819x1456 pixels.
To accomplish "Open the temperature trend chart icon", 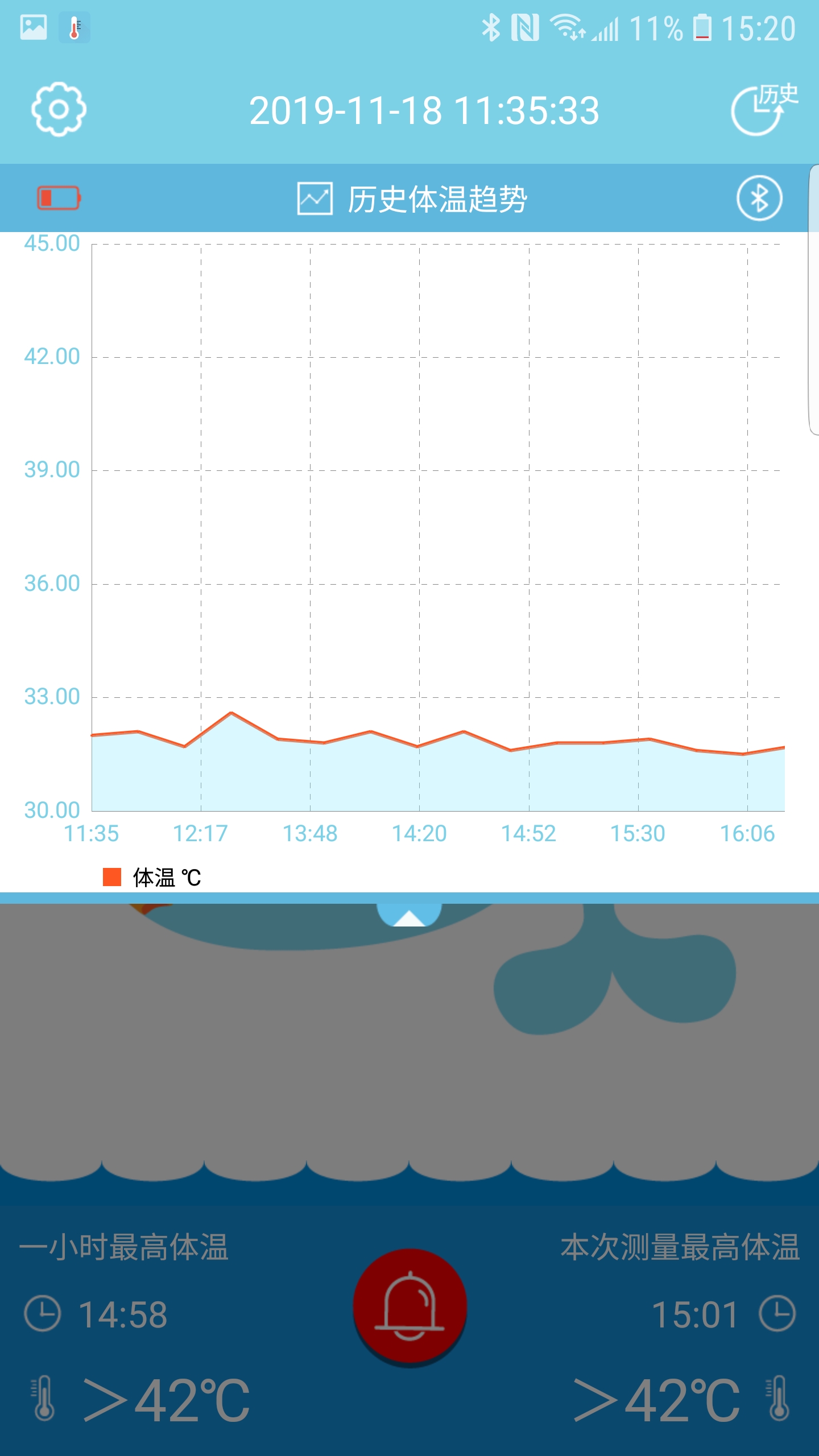I will point(314,197).
